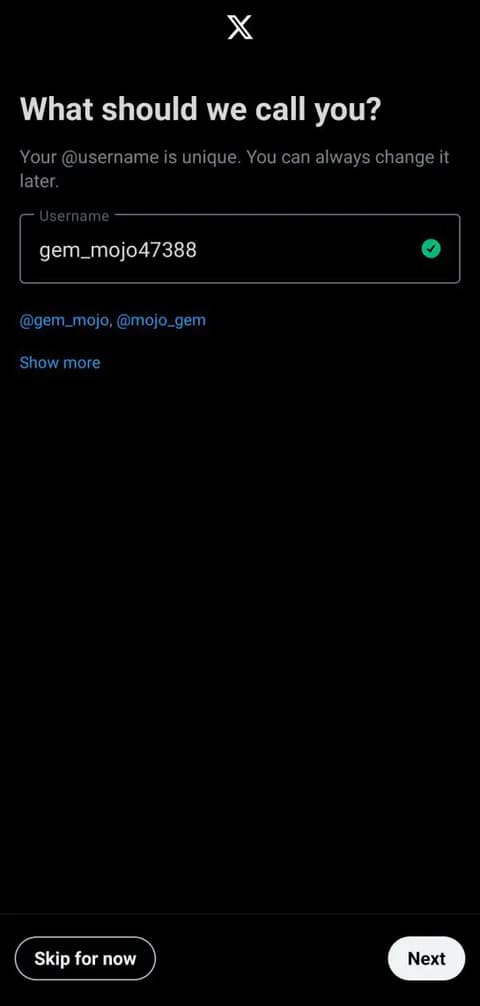Continue with the Next button
The image size is (480, 1006).
(427, 959)
